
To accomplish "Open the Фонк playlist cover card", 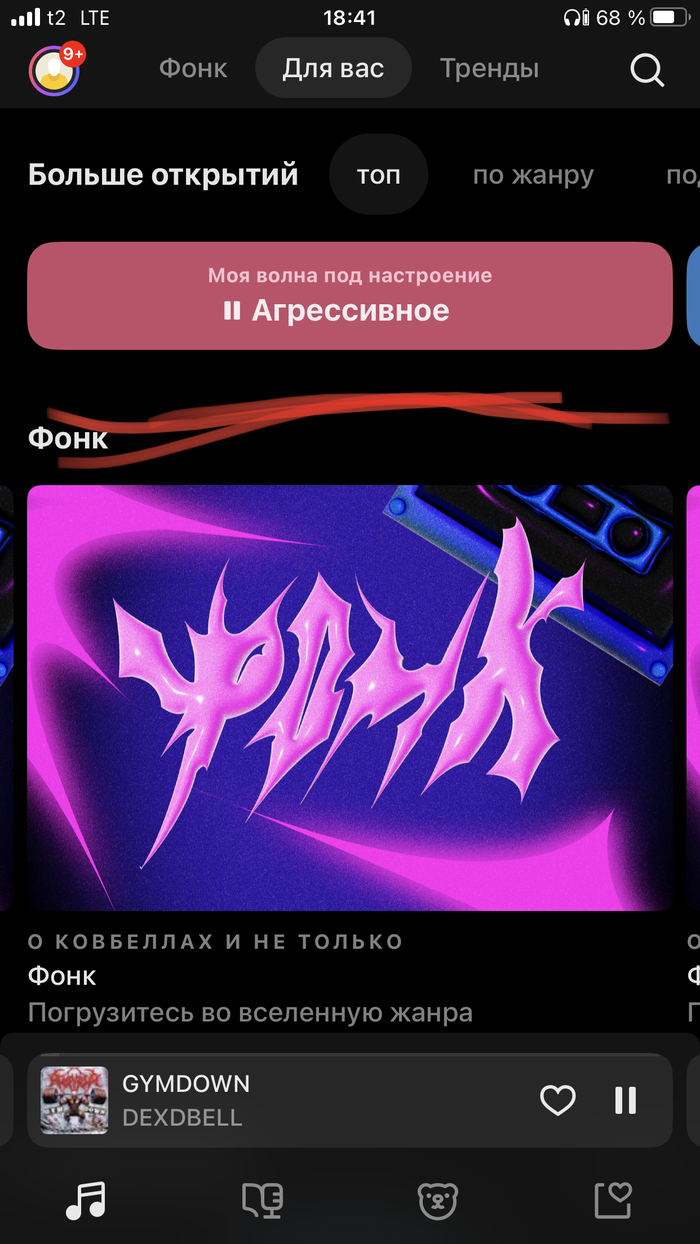I will [350, 698].
